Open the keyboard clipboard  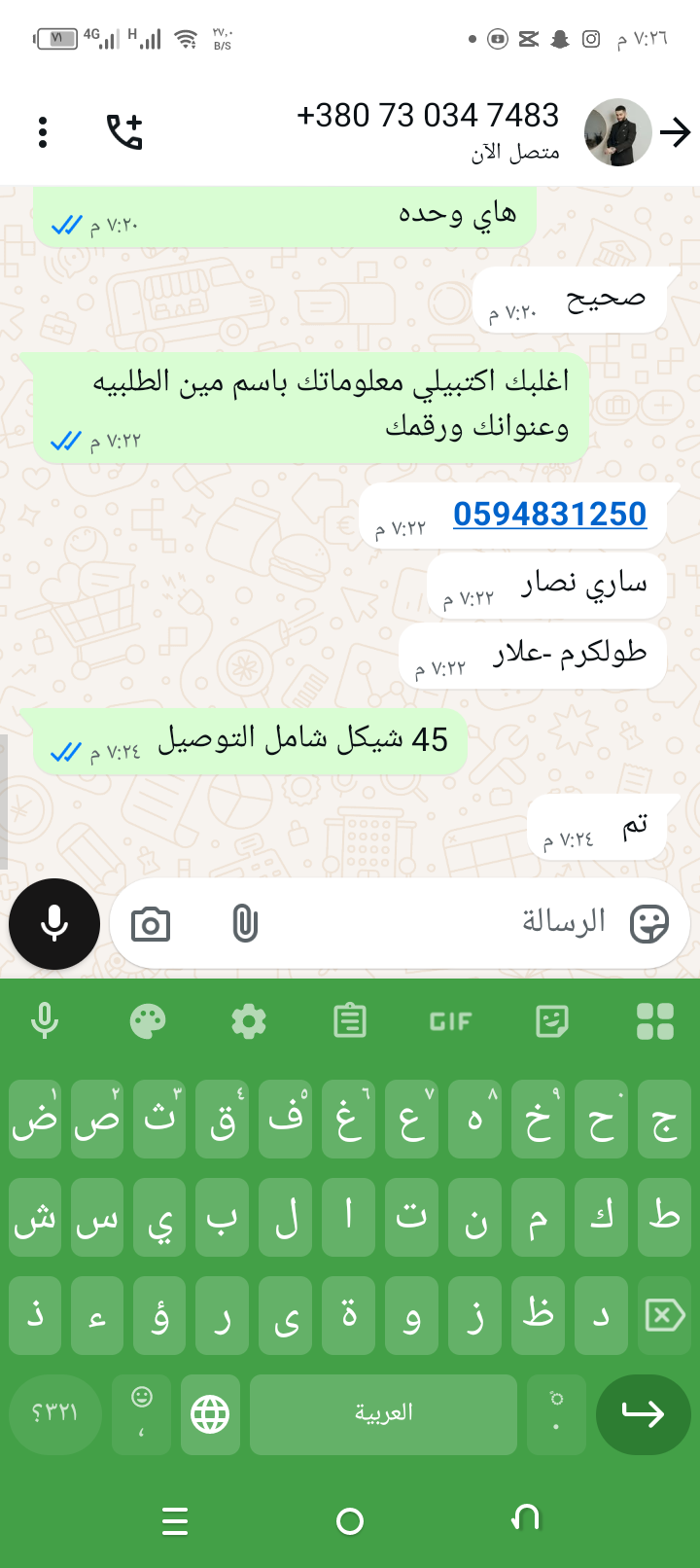350,1021
